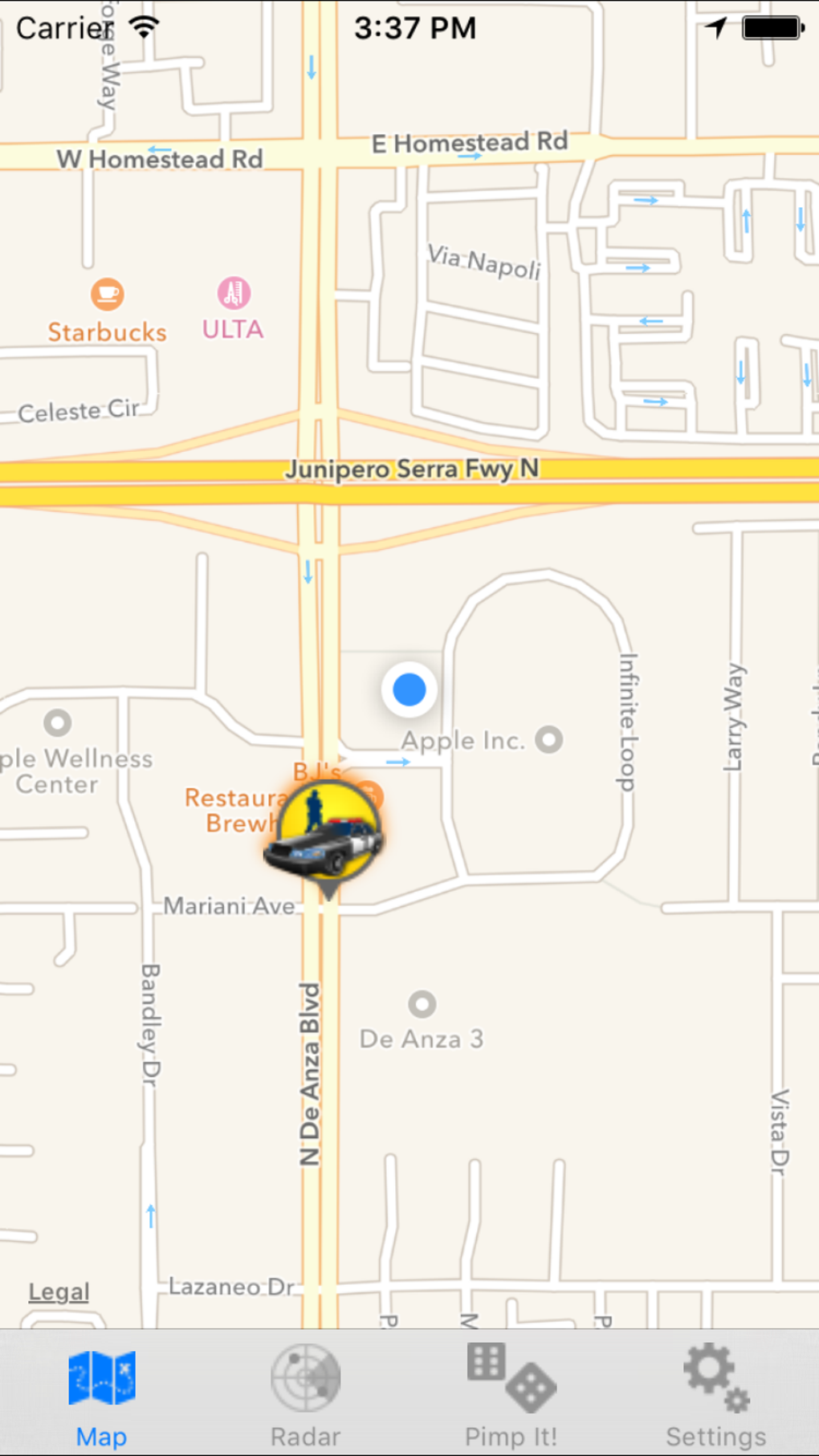Select the Starbucks place on the map
This screenshot has width=819, height=1456.
coord(107,295)
